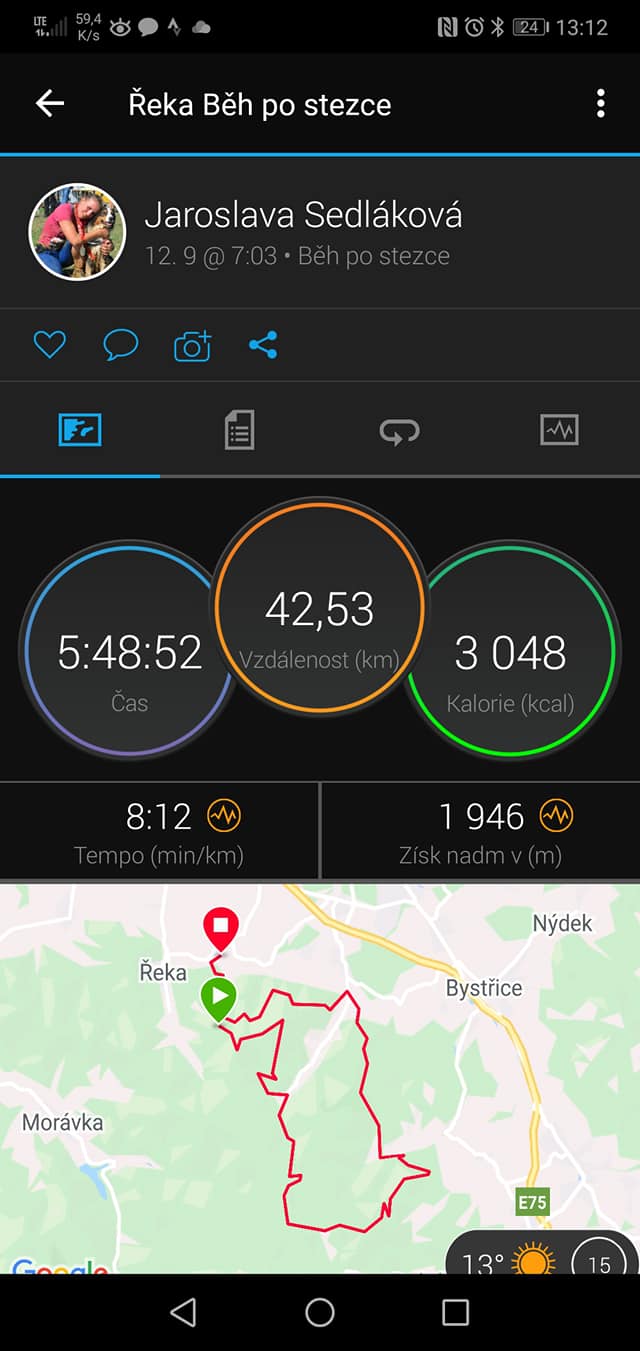Open the route map

[x=320, y=1078]
